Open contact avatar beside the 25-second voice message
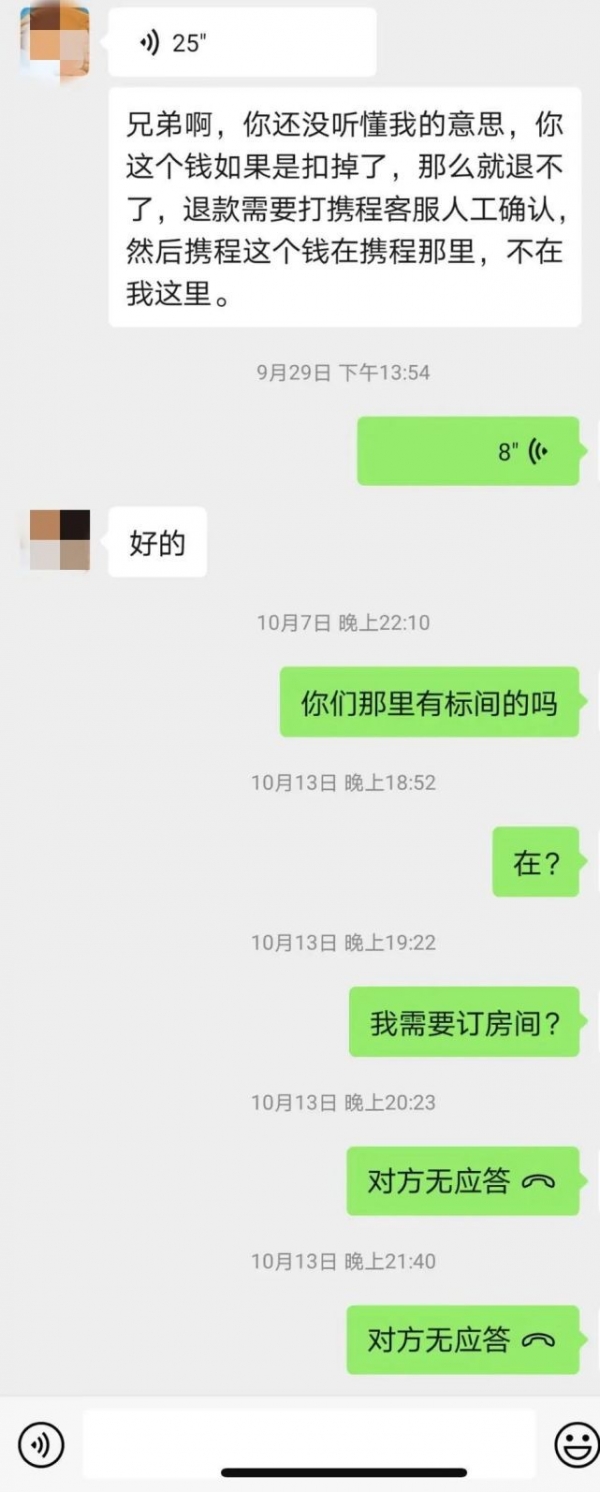Image resolution: width=600 pixels, height=1492 pixels. coord(55,40)
